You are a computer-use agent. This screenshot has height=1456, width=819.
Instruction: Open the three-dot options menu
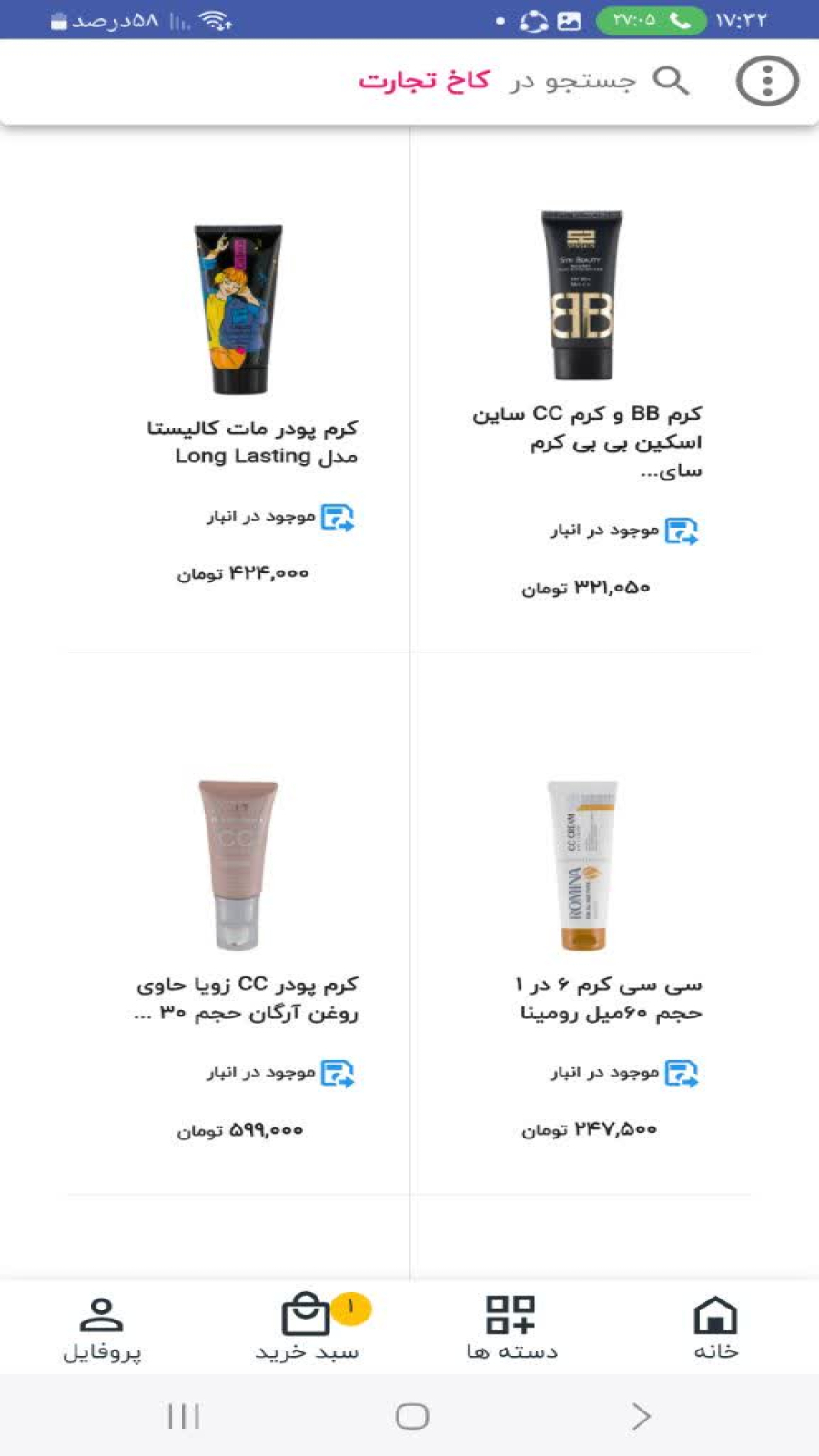click(x=767, y=81)
